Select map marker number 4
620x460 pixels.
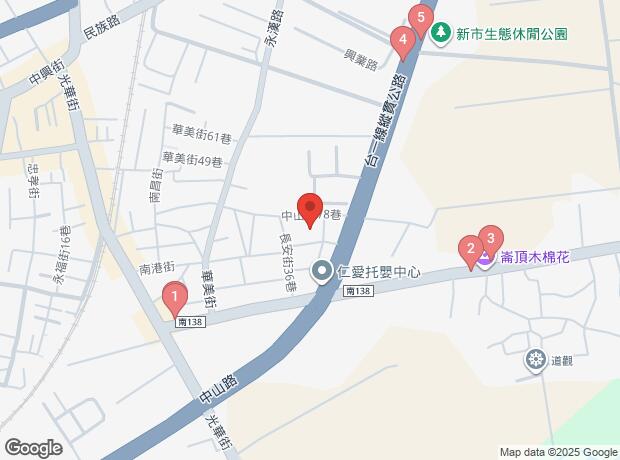tap(402, 42)
